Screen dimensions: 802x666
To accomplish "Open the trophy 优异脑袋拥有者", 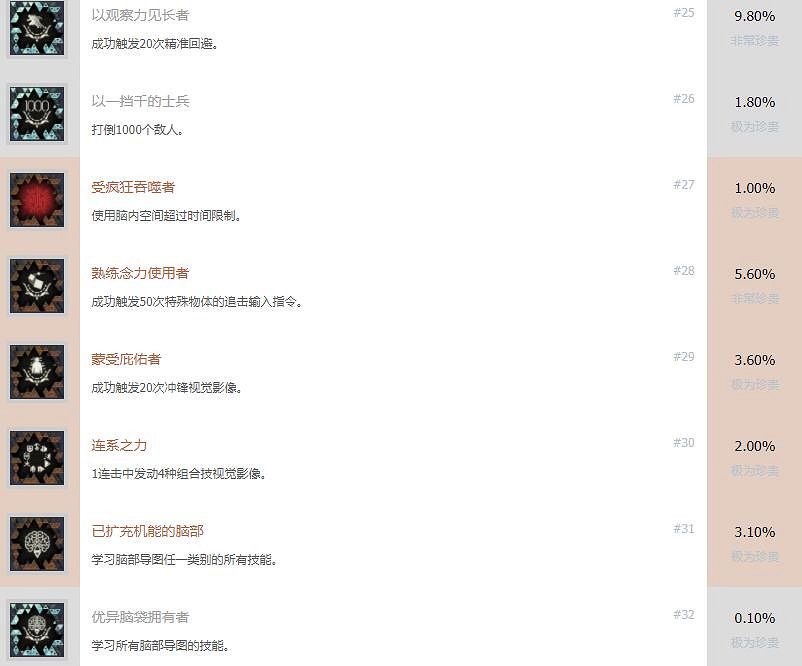I will point(140,617).
